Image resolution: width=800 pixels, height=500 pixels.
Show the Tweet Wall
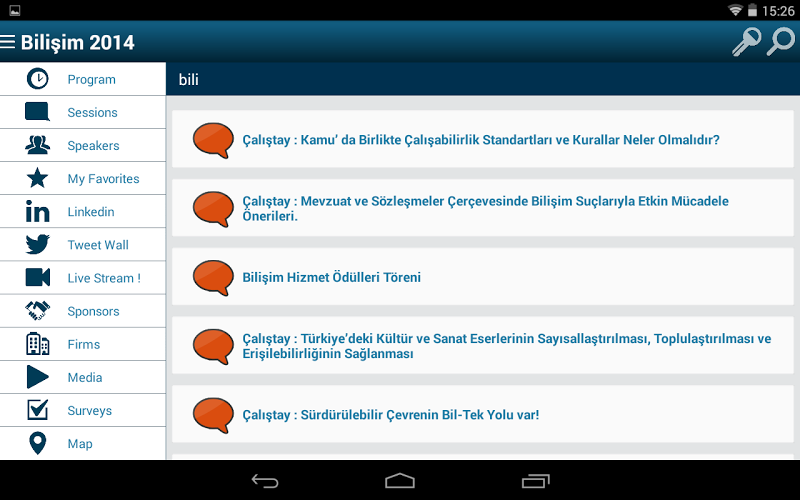83,244
